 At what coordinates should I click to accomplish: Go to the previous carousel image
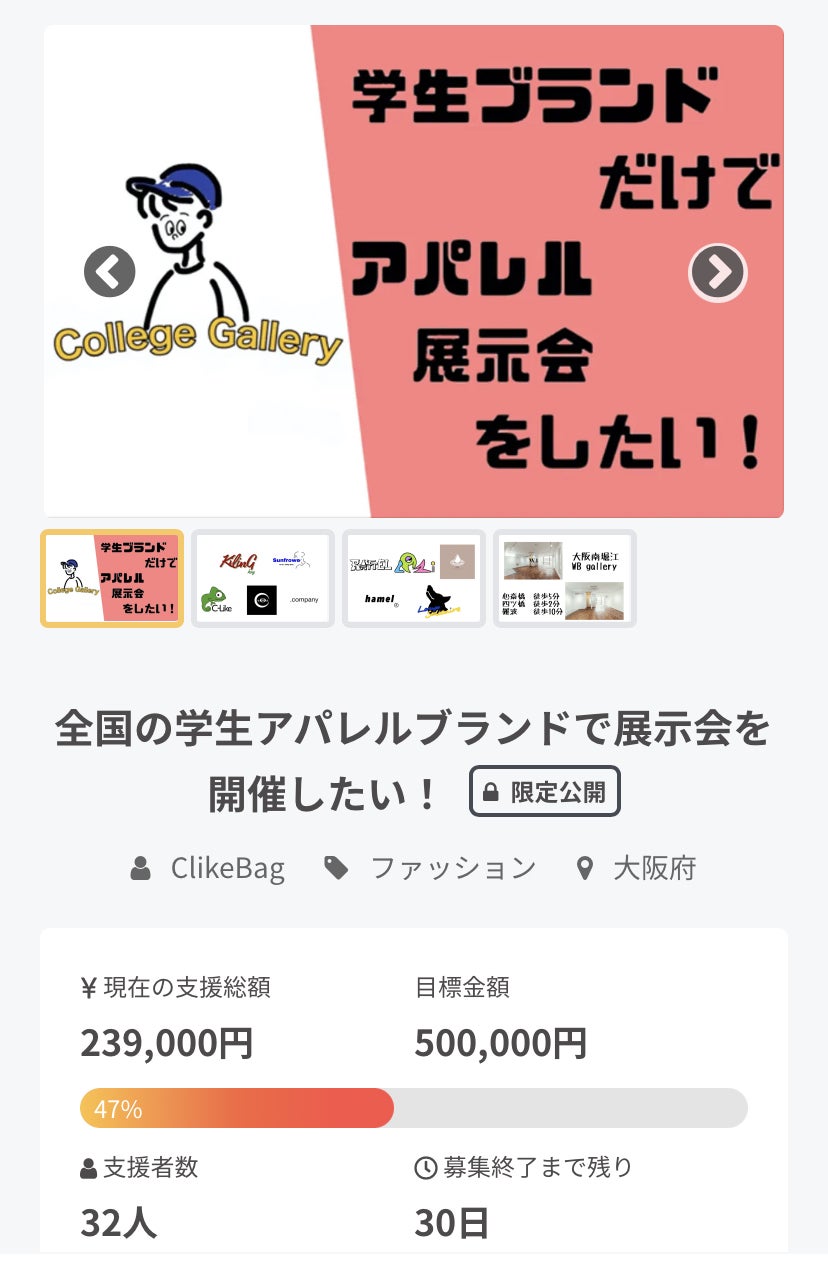[109, 272]
